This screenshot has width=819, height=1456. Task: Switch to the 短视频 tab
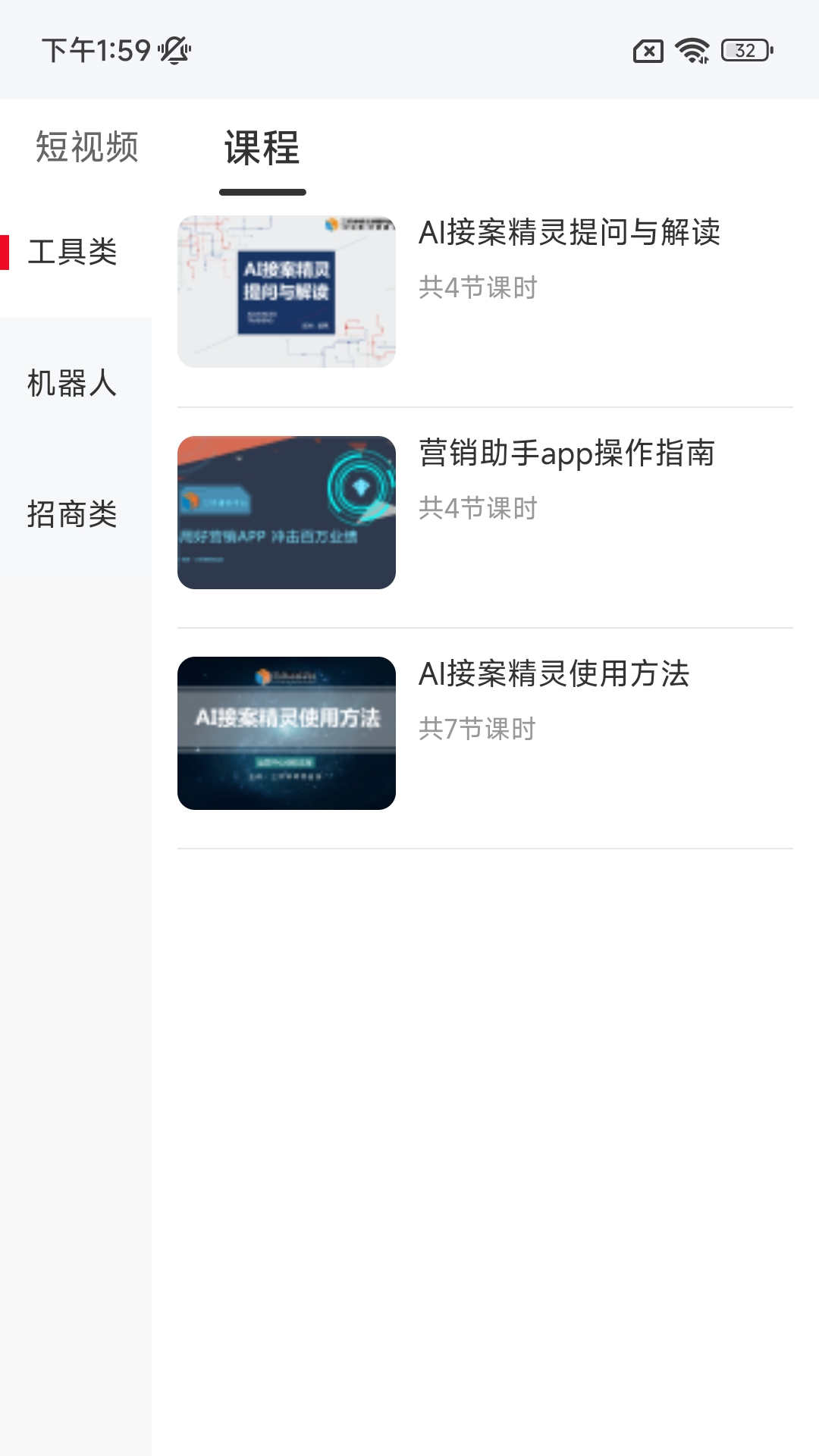click(x=84, y=149)
